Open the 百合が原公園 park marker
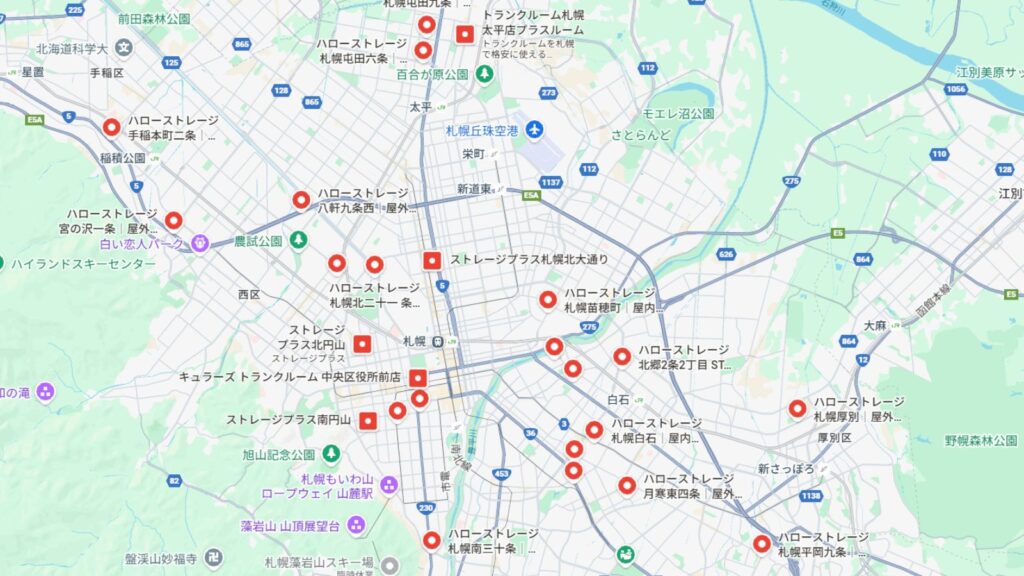 [x=485, y=74]
